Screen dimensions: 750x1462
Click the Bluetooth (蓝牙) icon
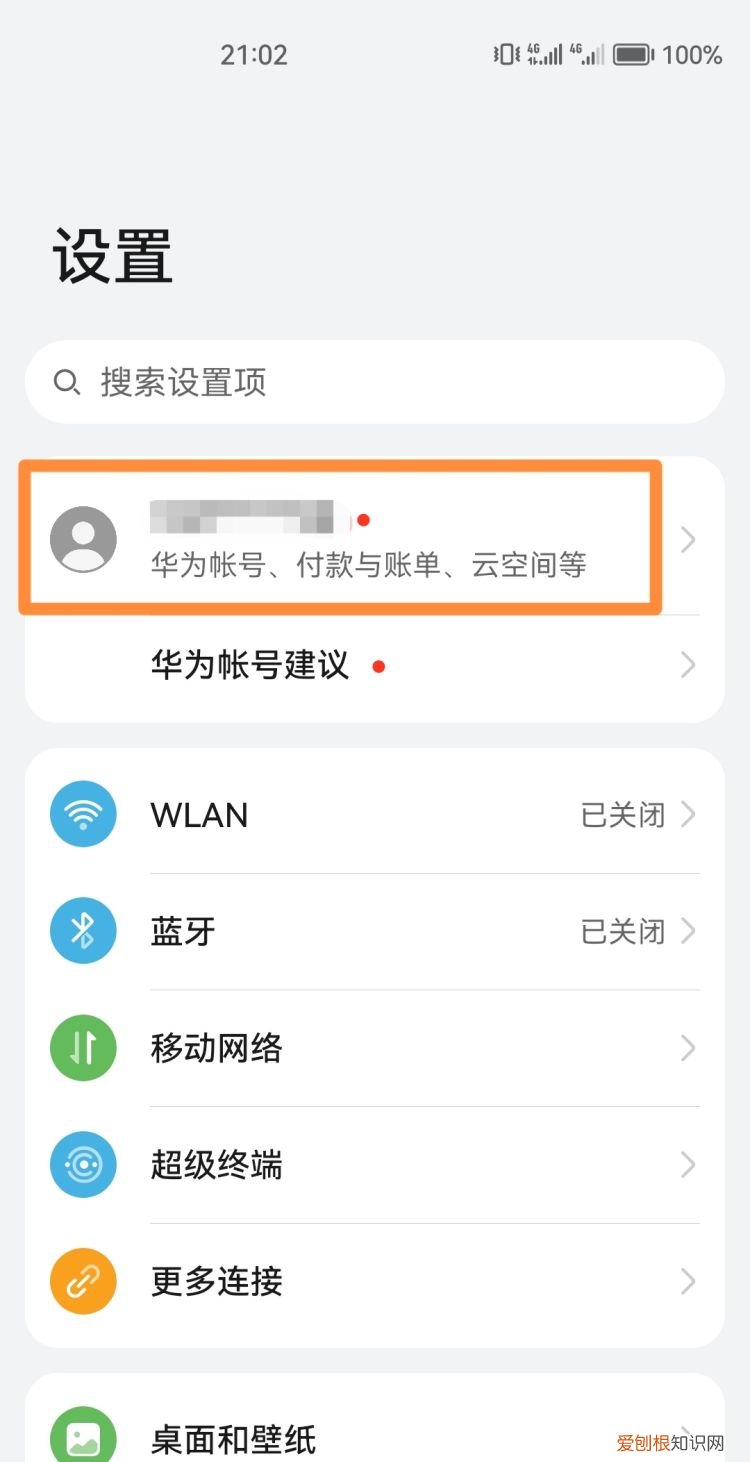pyautogui.click(x=83, y=931)
